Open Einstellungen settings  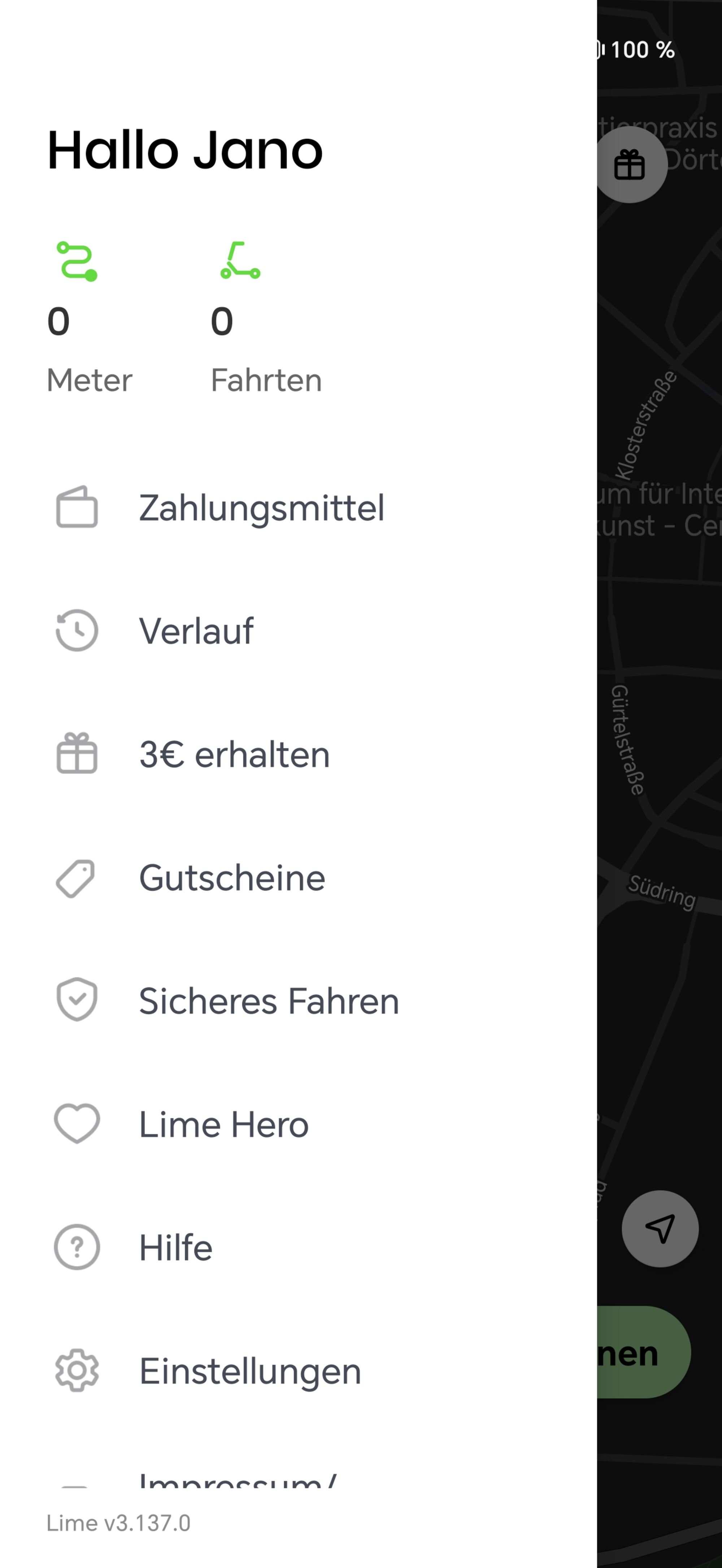point(298,1371)
